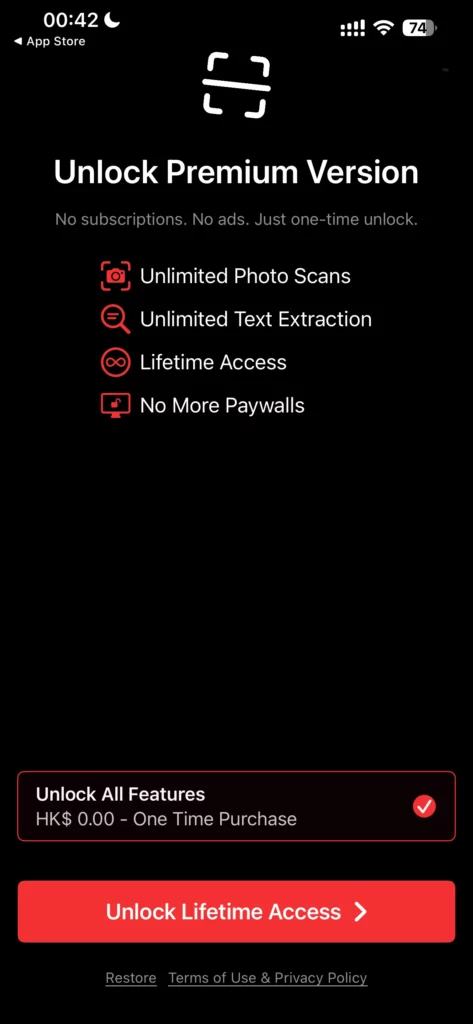The image size is (473, 1024).
Task: Tap Unlock Lifetime Access button
Action: [236, 911]
